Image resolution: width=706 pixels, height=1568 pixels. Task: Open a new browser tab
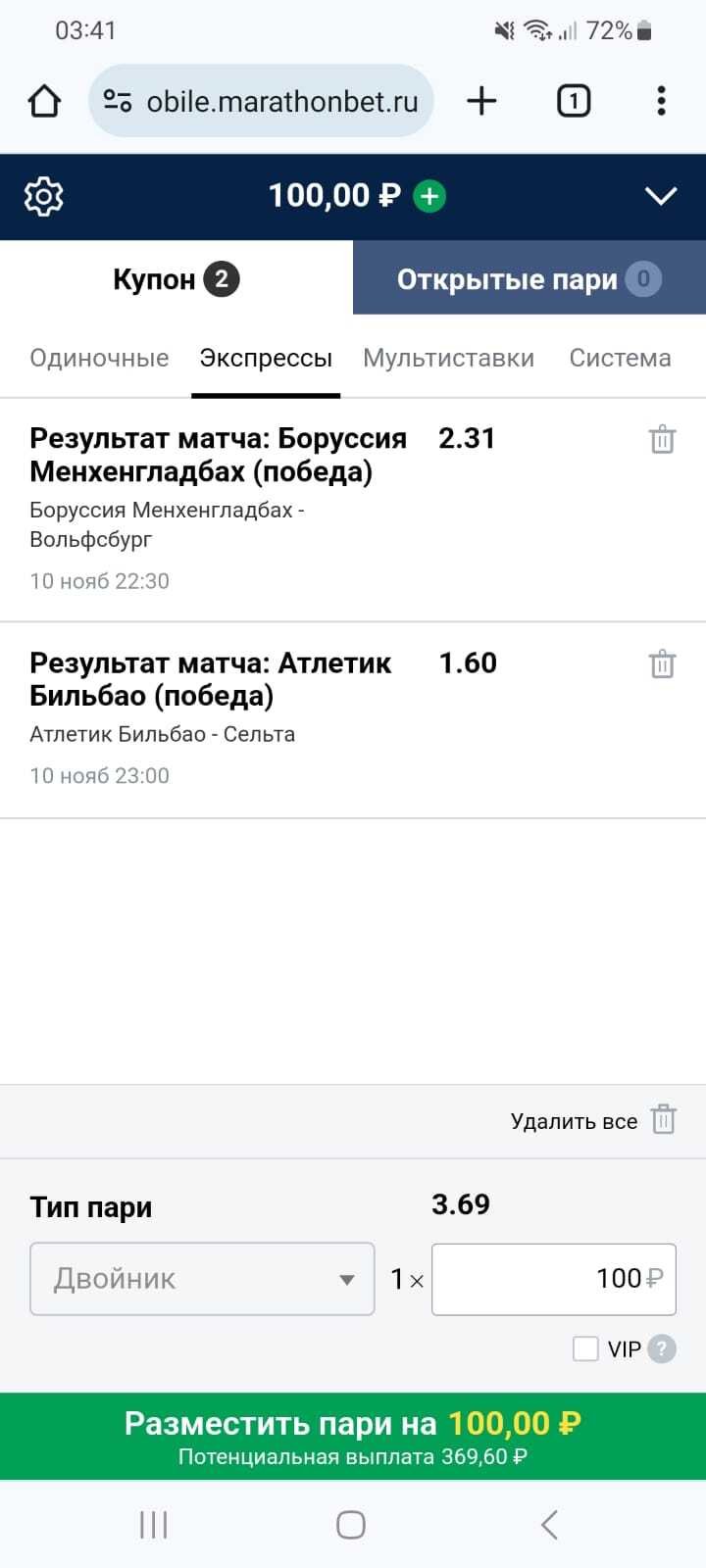(481, 101)
